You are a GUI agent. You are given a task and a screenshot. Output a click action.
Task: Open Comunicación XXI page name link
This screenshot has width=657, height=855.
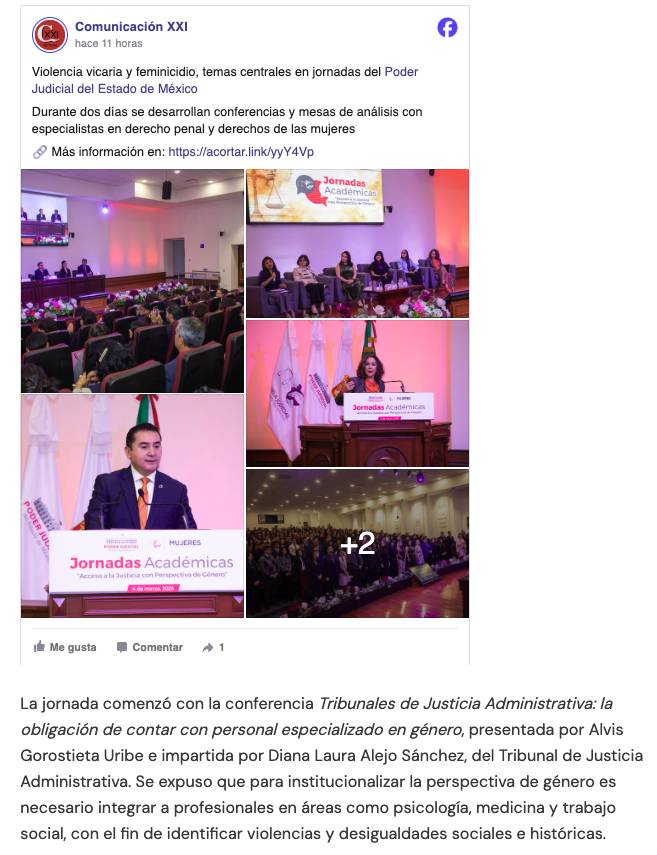click(x=131, y=27)
